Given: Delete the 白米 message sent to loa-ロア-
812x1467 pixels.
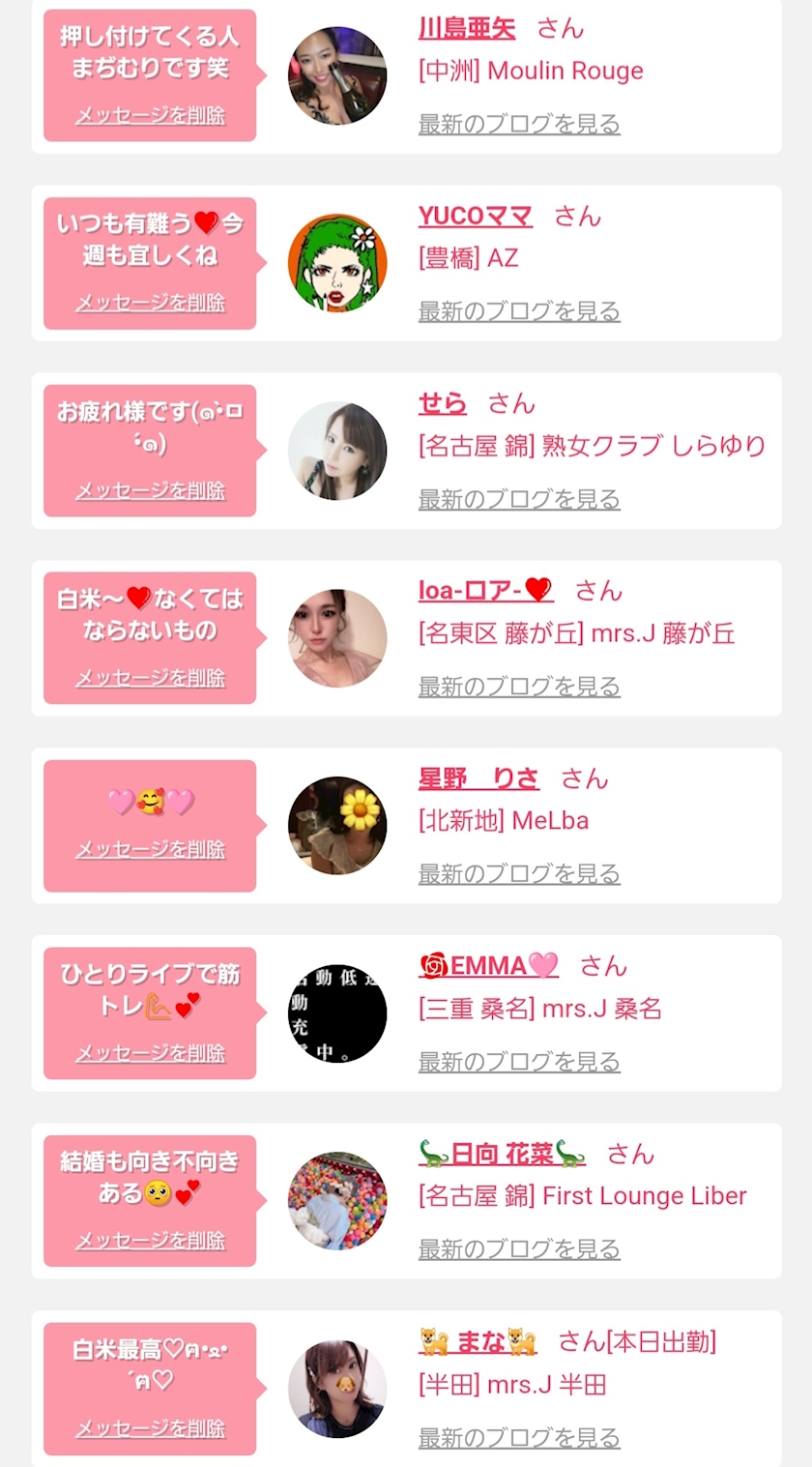Looking at the screenshot, I should [150, 678].
